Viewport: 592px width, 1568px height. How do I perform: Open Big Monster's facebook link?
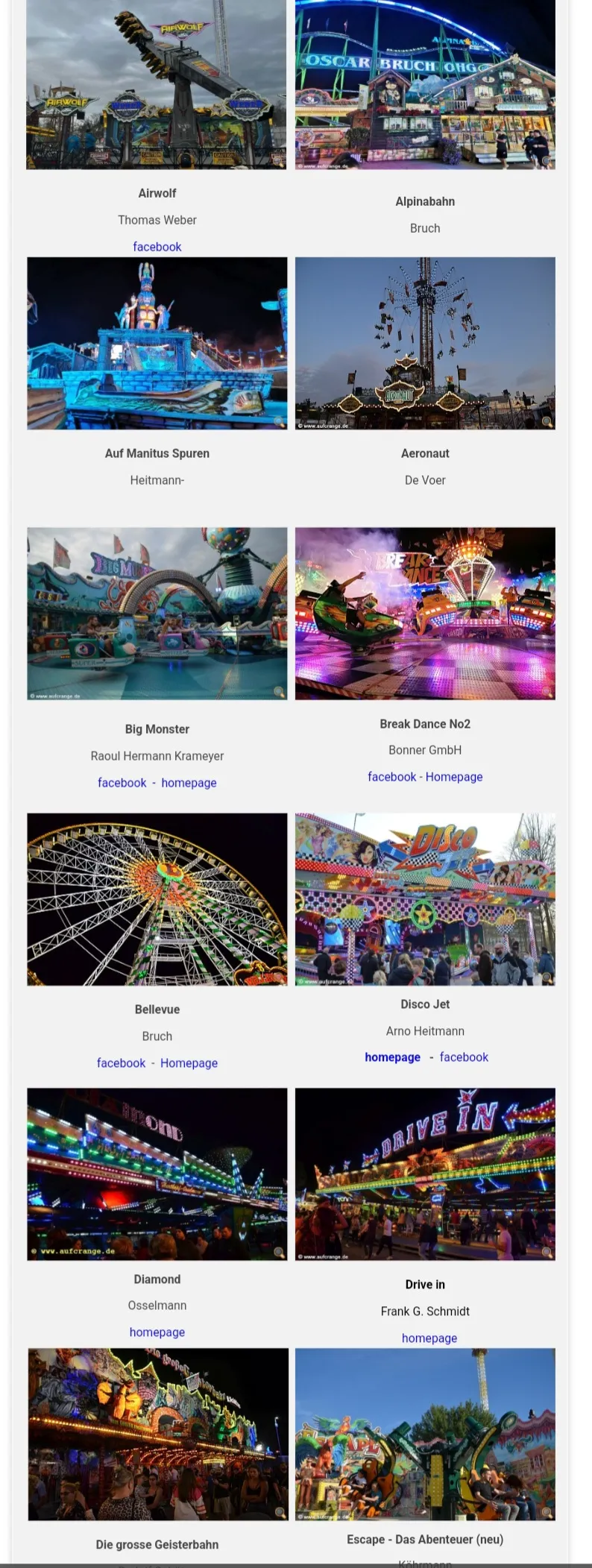click(x=122, y=783)
